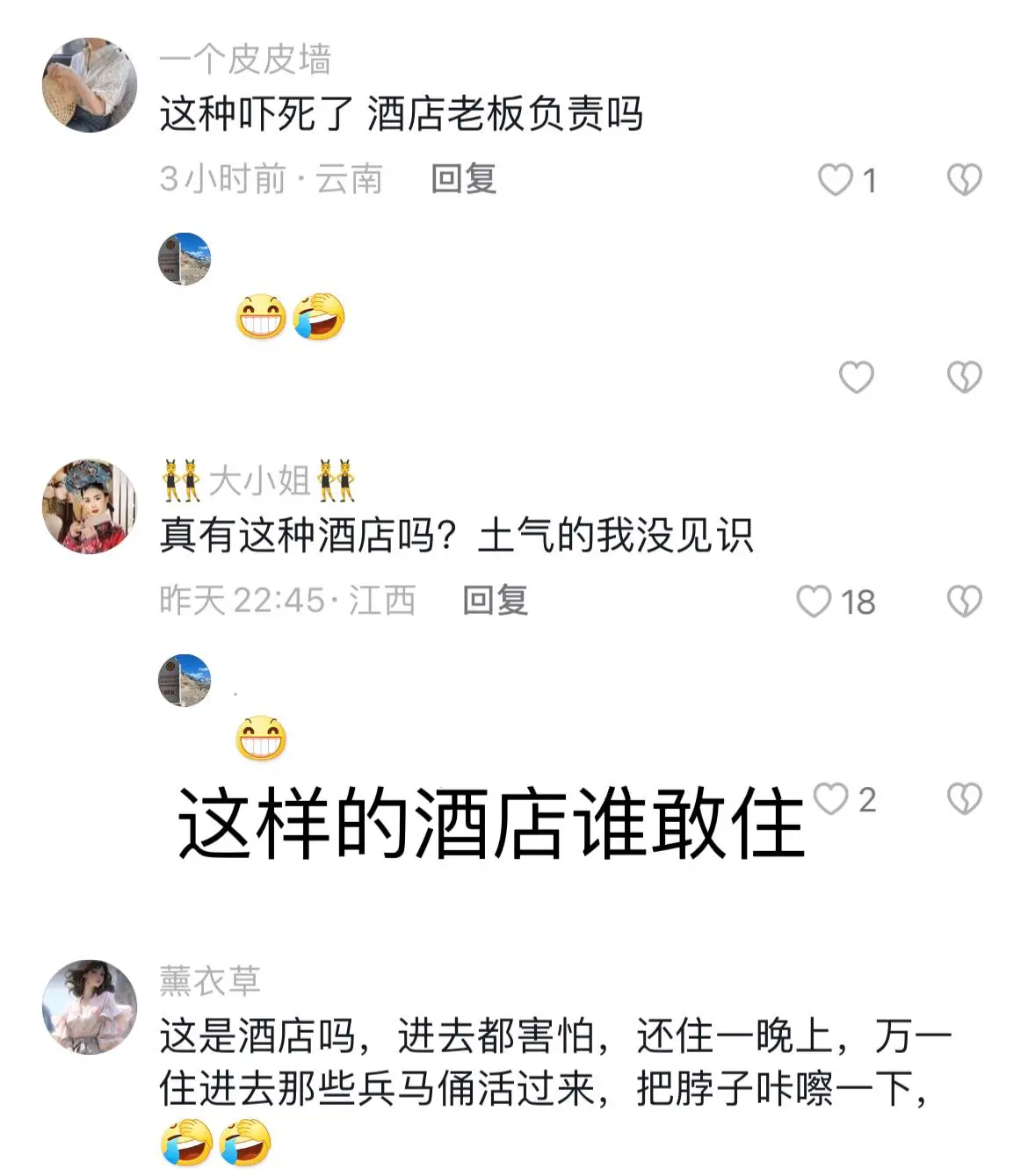This screenshot has width=1028, height=1176.
Task: Open the username 薰衣草
Action: (x=210, y=981)
